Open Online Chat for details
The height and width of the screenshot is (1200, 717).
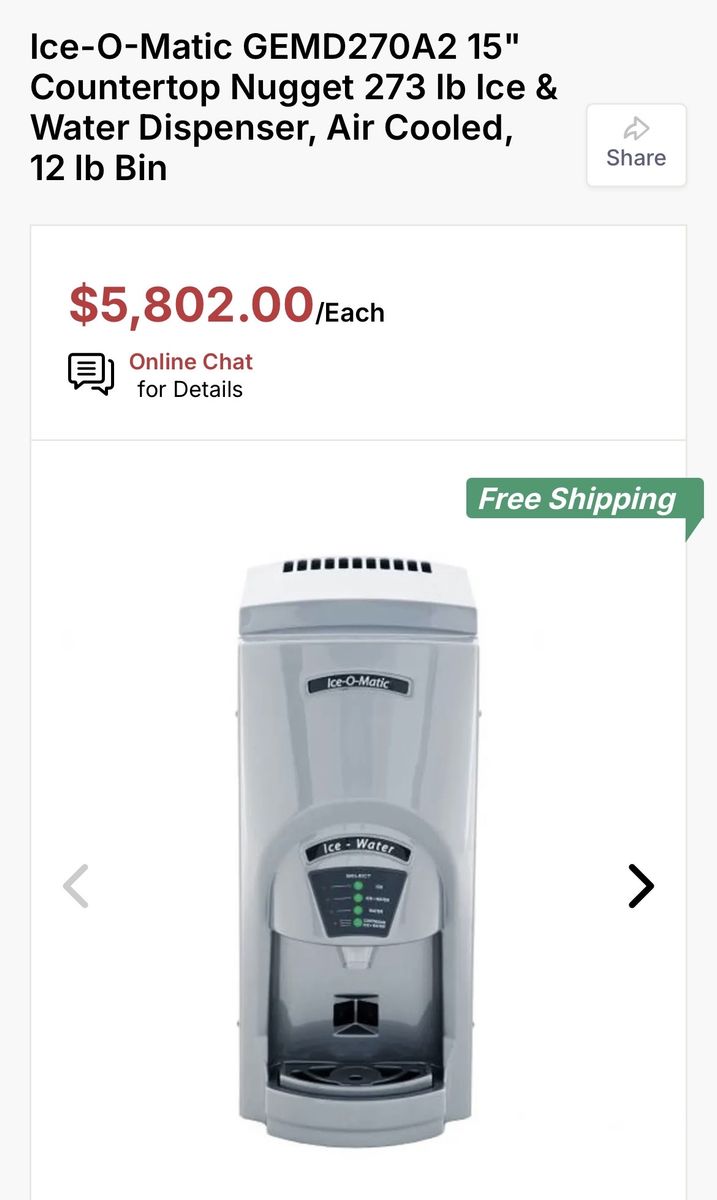point(190,362)
